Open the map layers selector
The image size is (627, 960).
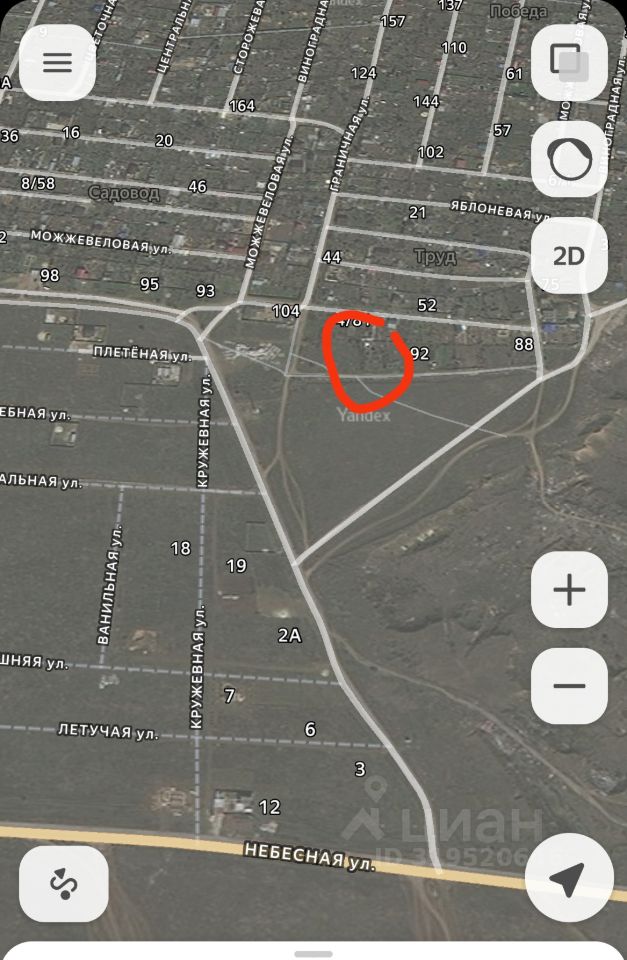pyautogui.click(x=569, y=62)
